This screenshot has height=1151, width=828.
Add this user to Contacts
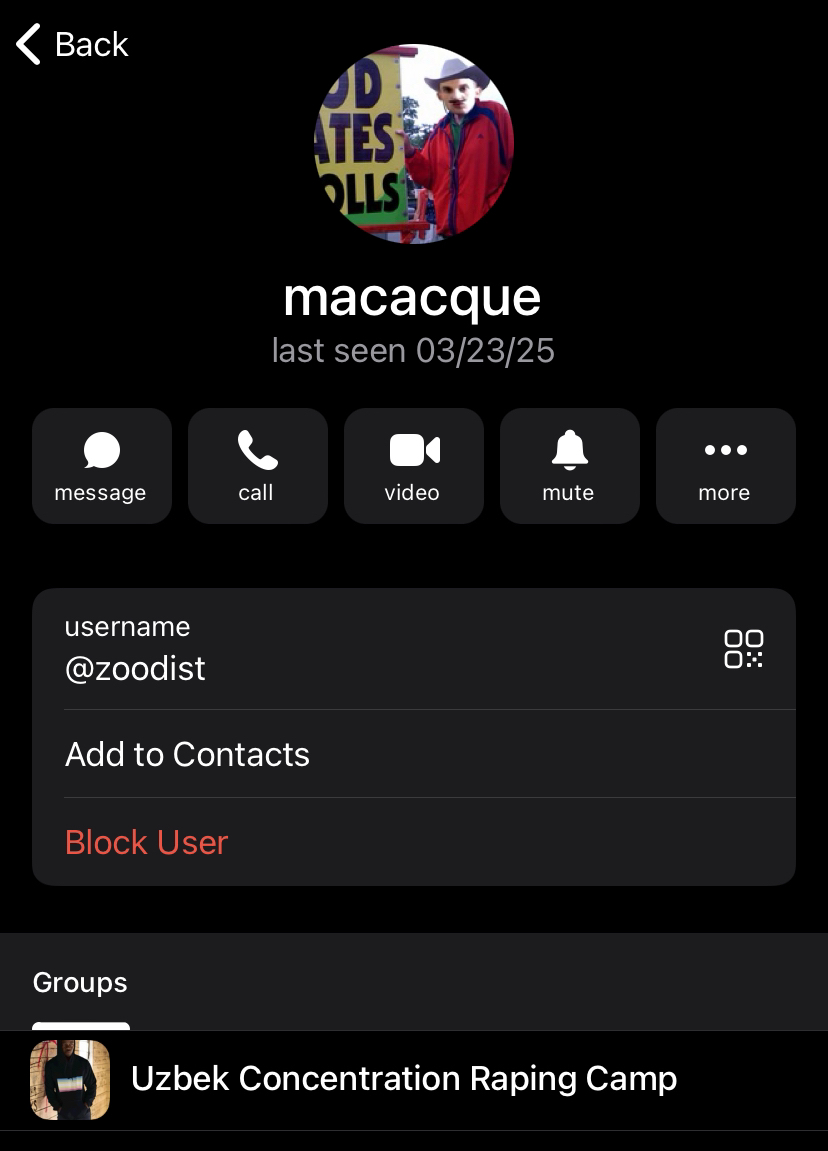click(188, 754)
